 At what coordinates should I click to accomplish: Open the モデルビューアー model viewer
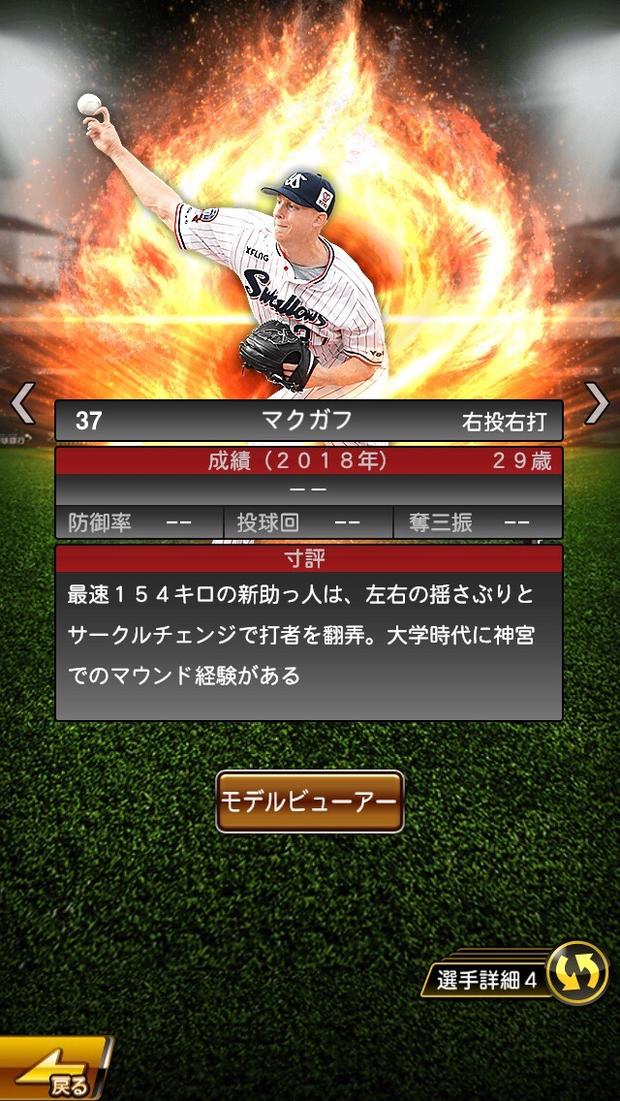[310, 801]
